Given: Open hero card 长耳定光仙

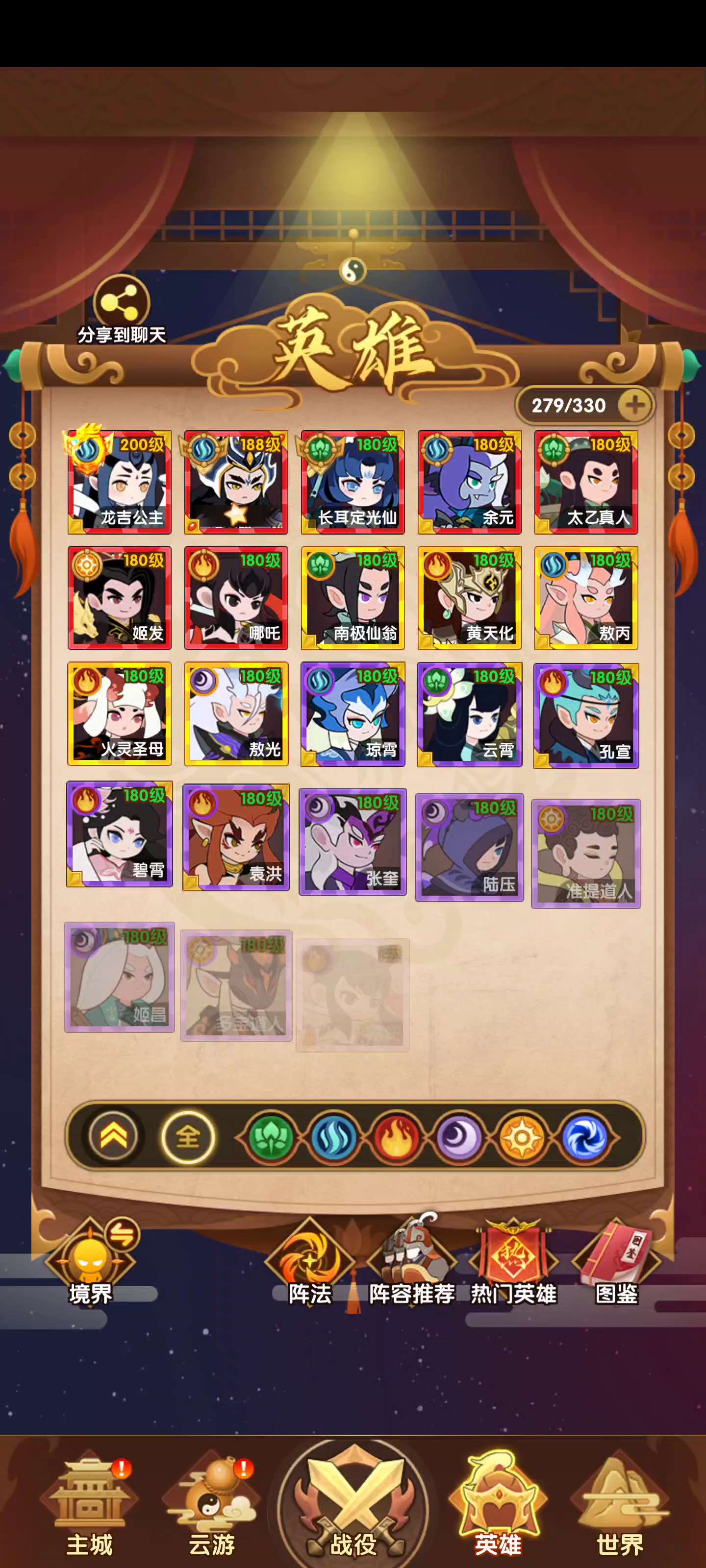Looking at the screenshot, I should click(353, 482).
